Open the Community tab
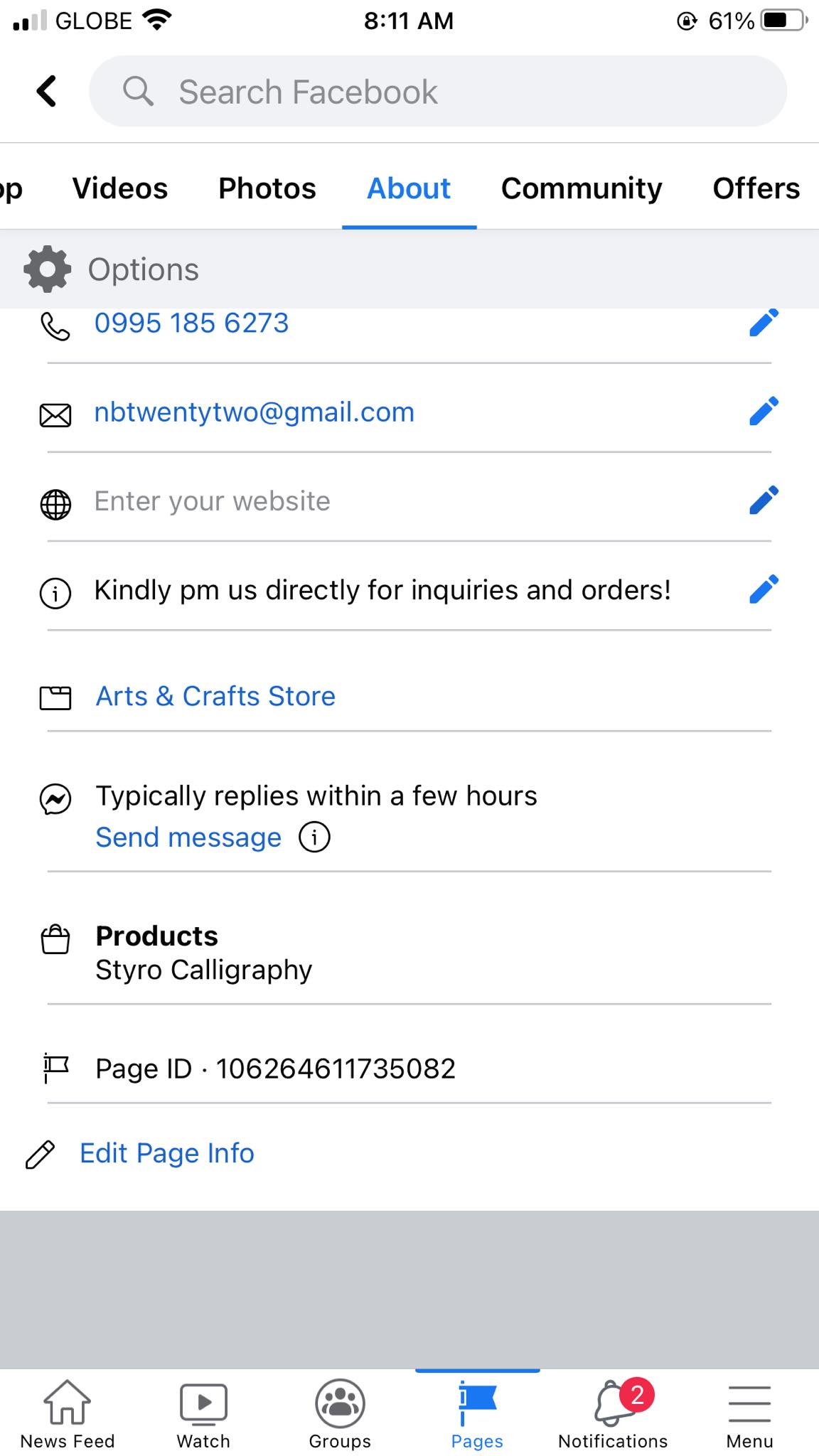 point(581,188)
